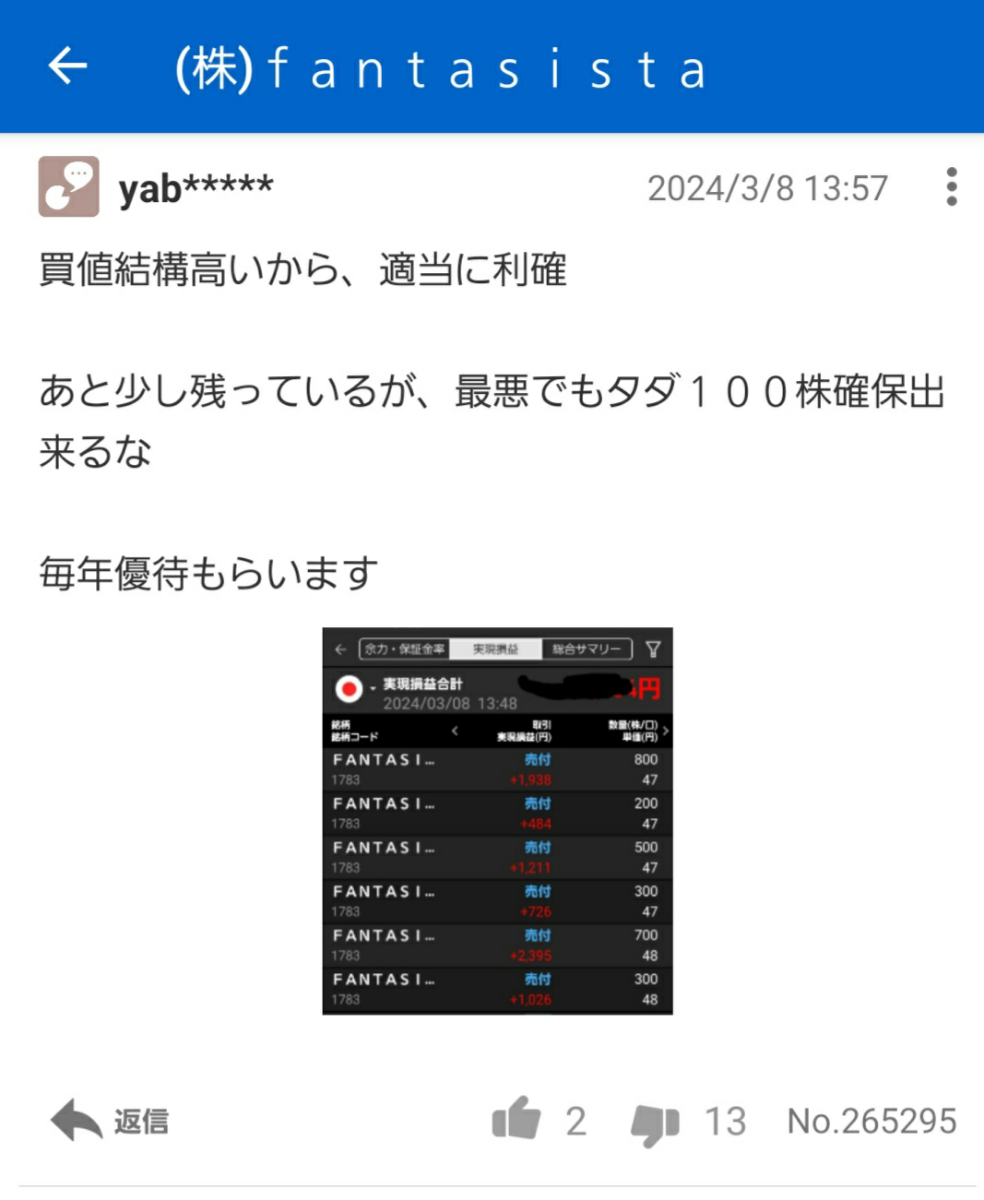Switch to the 余力・保証金率 tab
The height and width of the screenshot is (1200, 984).
click(x=405, y=648)
